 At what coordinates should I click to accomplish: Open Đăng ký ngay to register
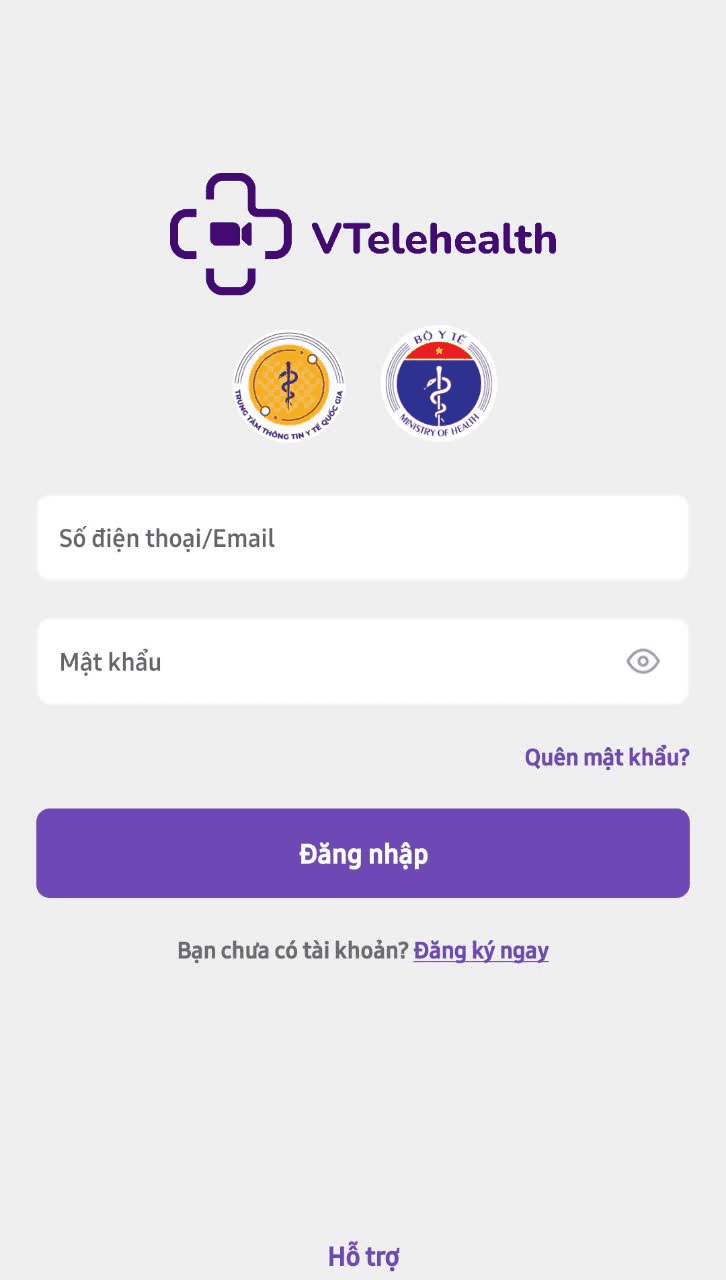[x=481, y=950]
